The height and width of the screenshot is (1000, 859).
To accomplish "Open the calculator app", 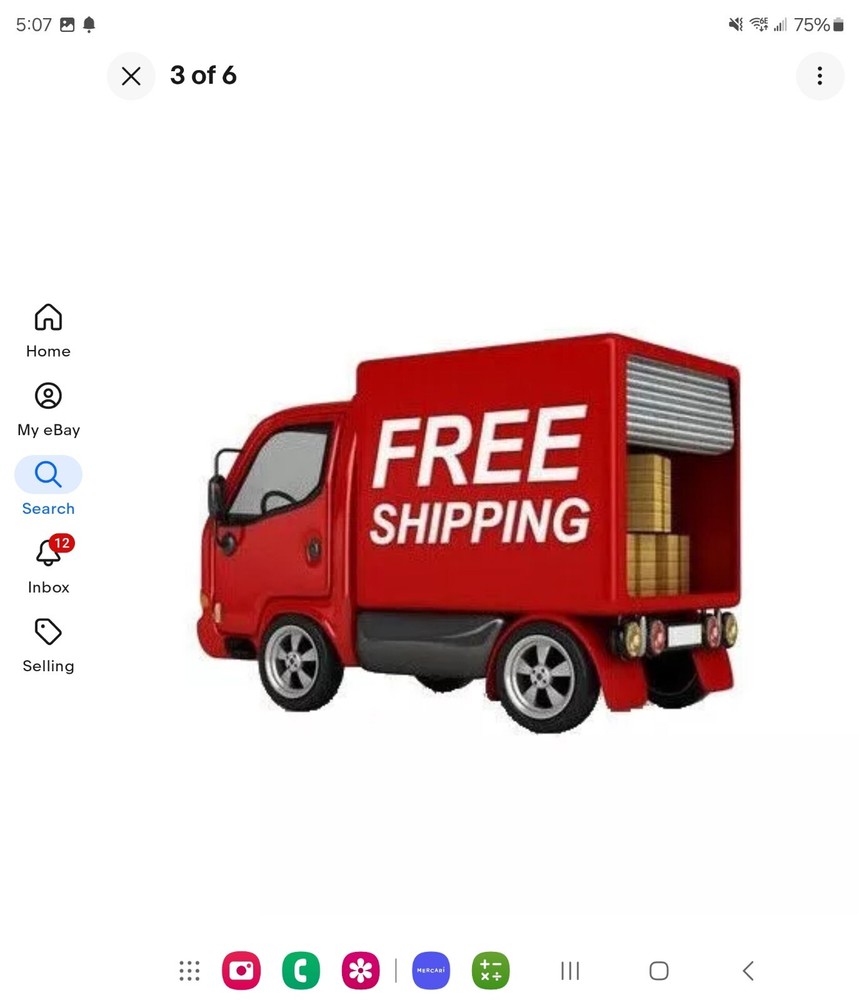I will click(491, 970).
